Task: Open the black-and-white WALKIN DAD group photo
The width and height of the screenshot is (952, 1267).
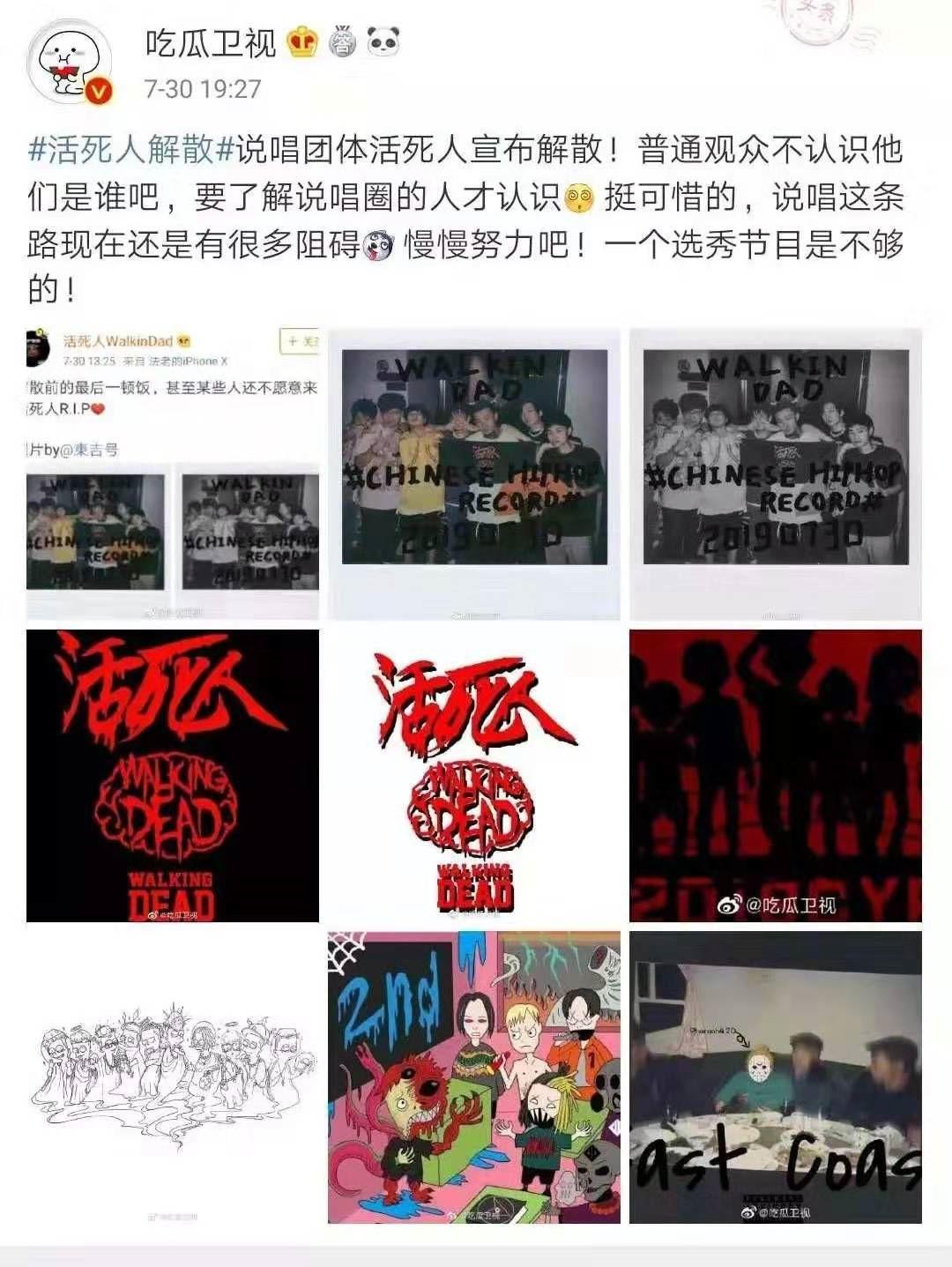Action: coord(775,474)
